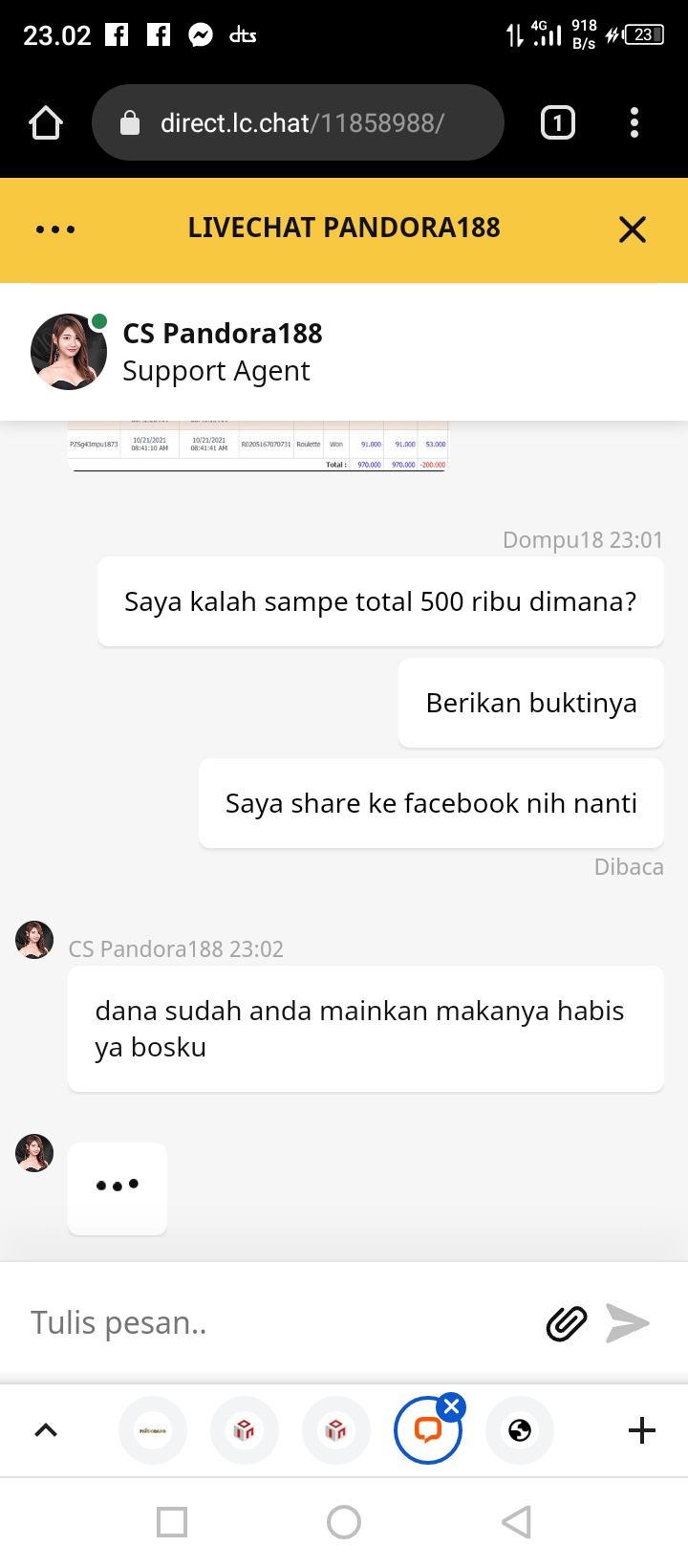The width and height of the screenshot is (688, 1568).
Task: Open the livechat options menu (three dots)
Action: coord(55,229)
